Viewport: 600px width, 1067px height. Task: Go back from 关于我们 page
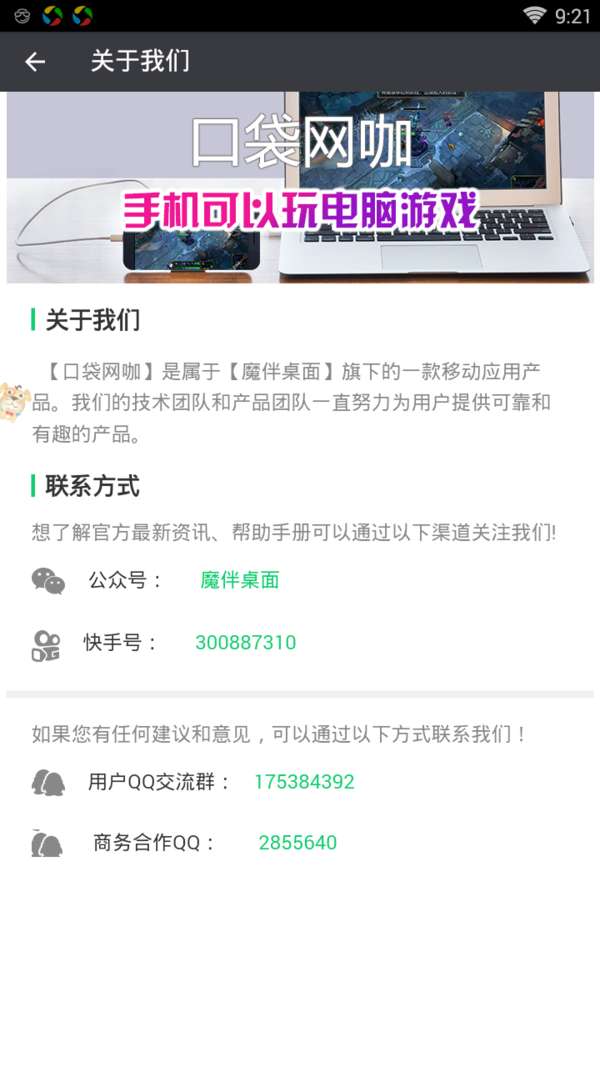[x=35, y=62]
